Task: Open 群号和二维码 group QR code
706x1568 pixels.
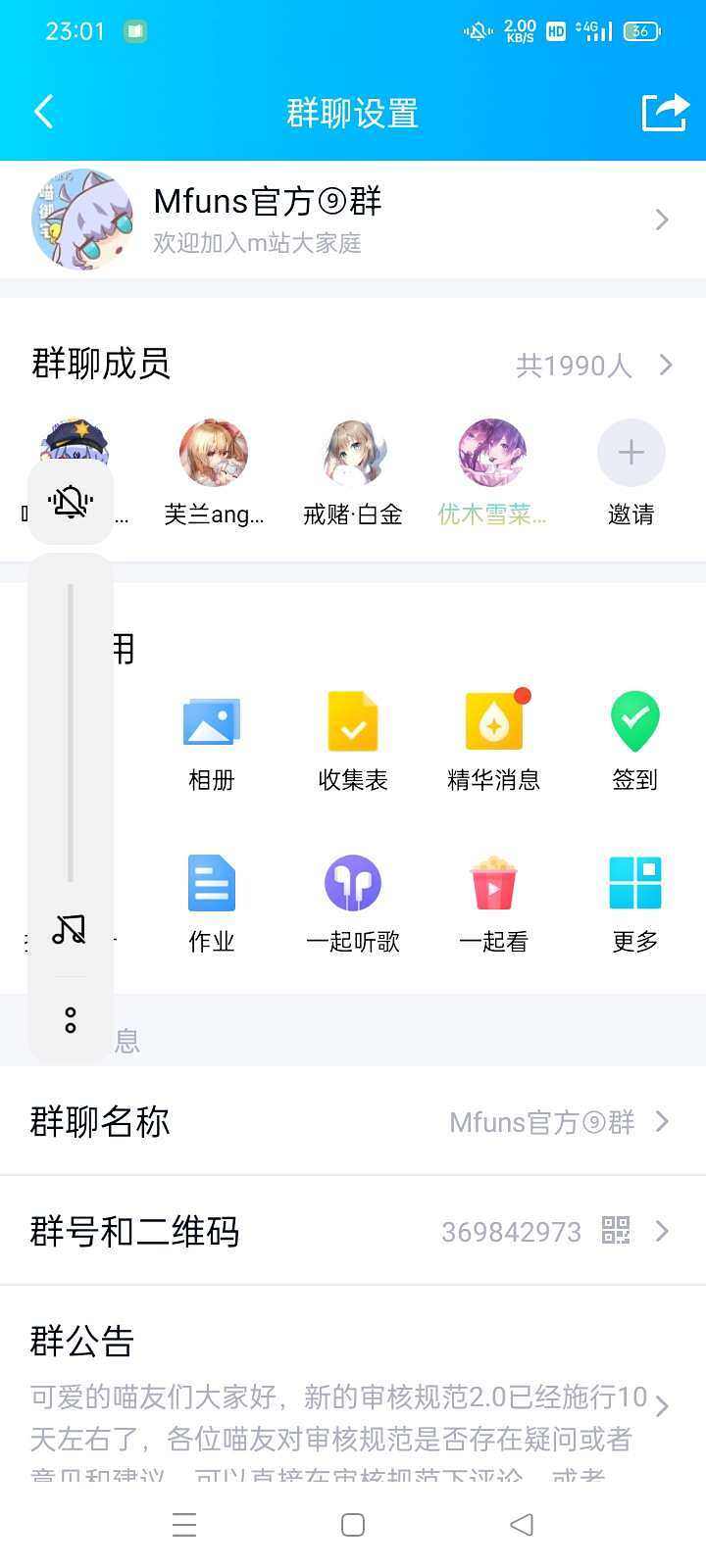Action: [x=353, y=1231]
